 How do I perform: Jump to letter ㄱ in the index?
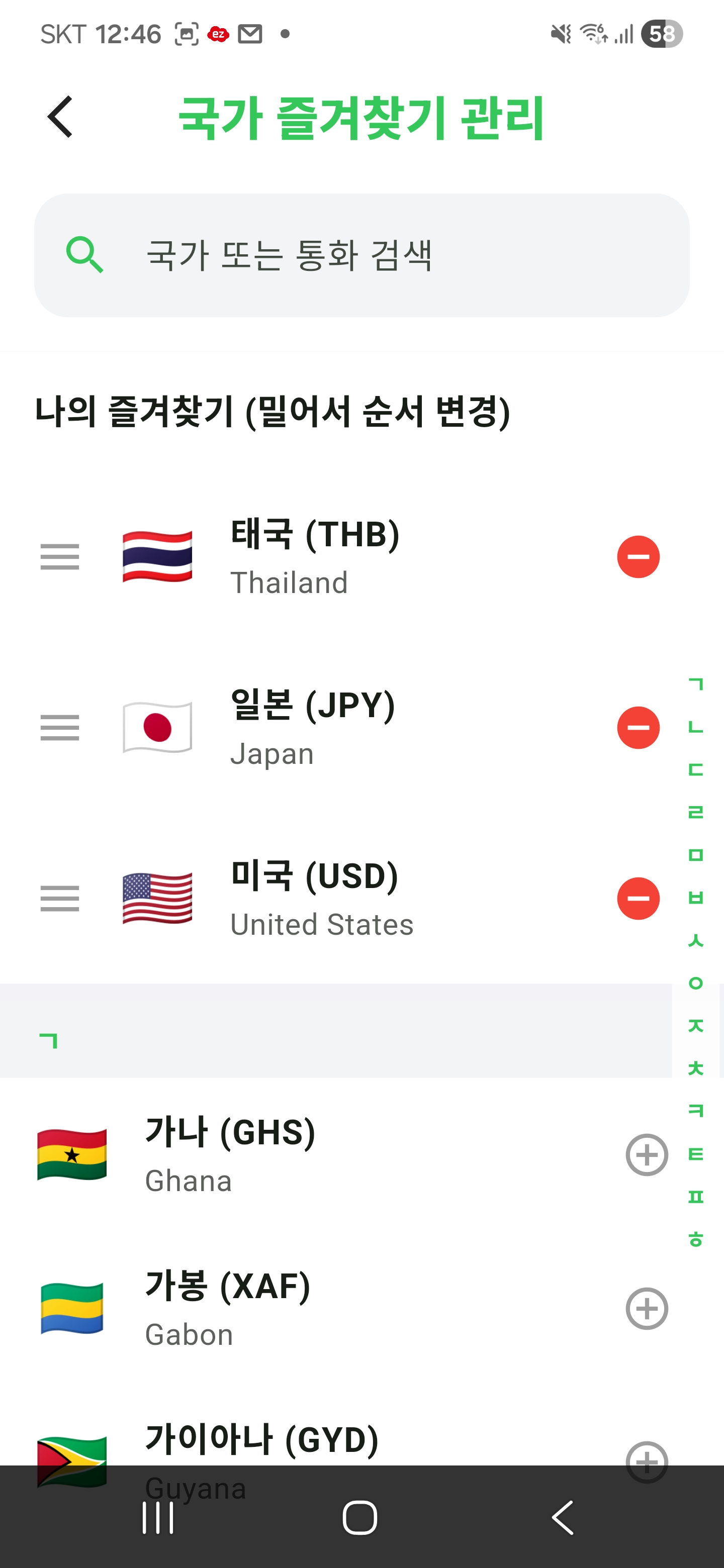[695, 685]
